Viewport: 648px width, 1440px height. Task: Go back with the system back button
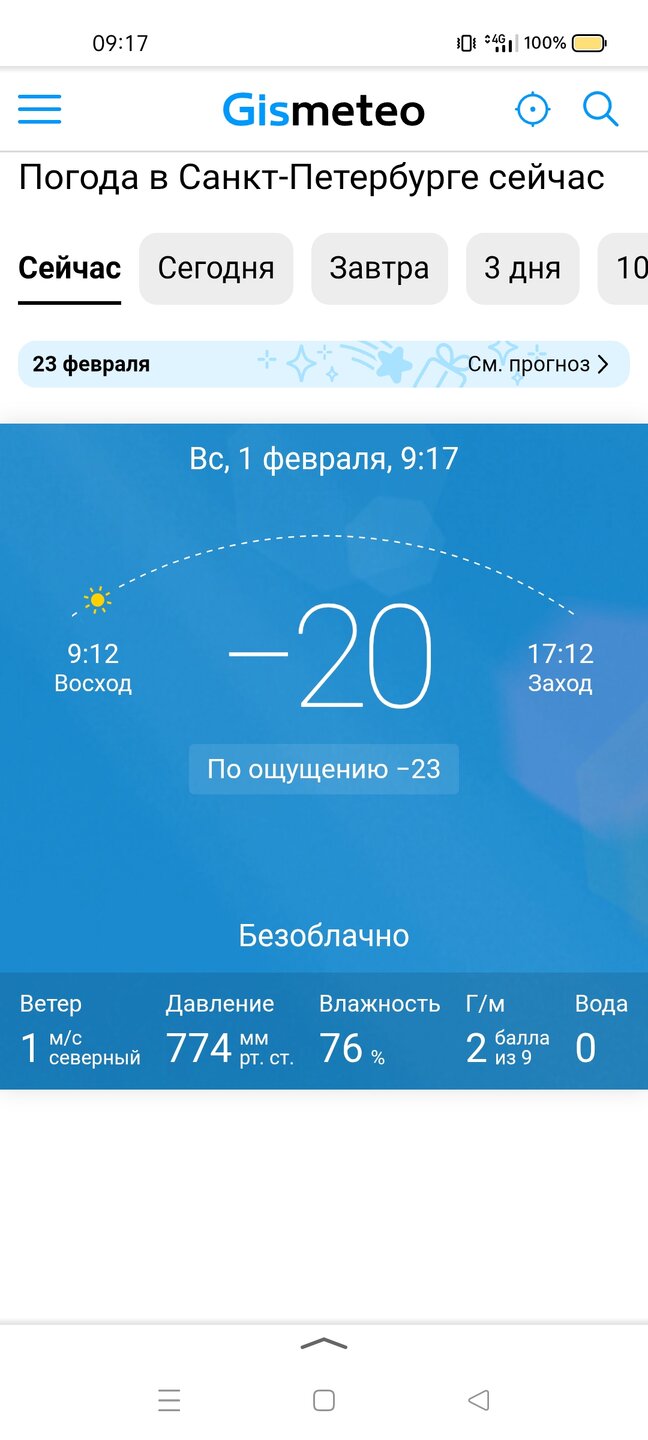(x=479, y=1400)
